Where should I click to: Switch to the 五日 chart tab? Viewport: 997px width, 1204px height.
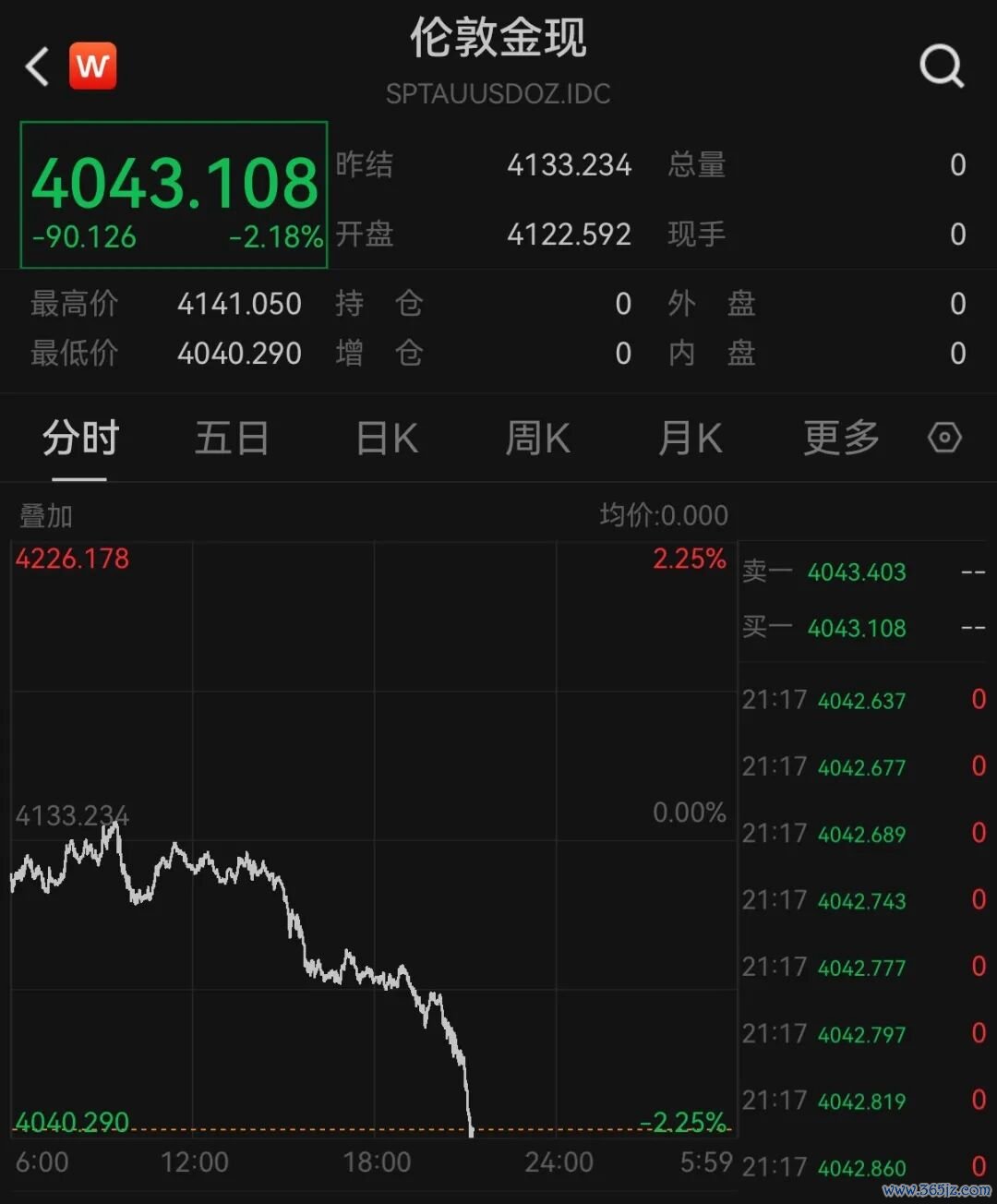232,439
